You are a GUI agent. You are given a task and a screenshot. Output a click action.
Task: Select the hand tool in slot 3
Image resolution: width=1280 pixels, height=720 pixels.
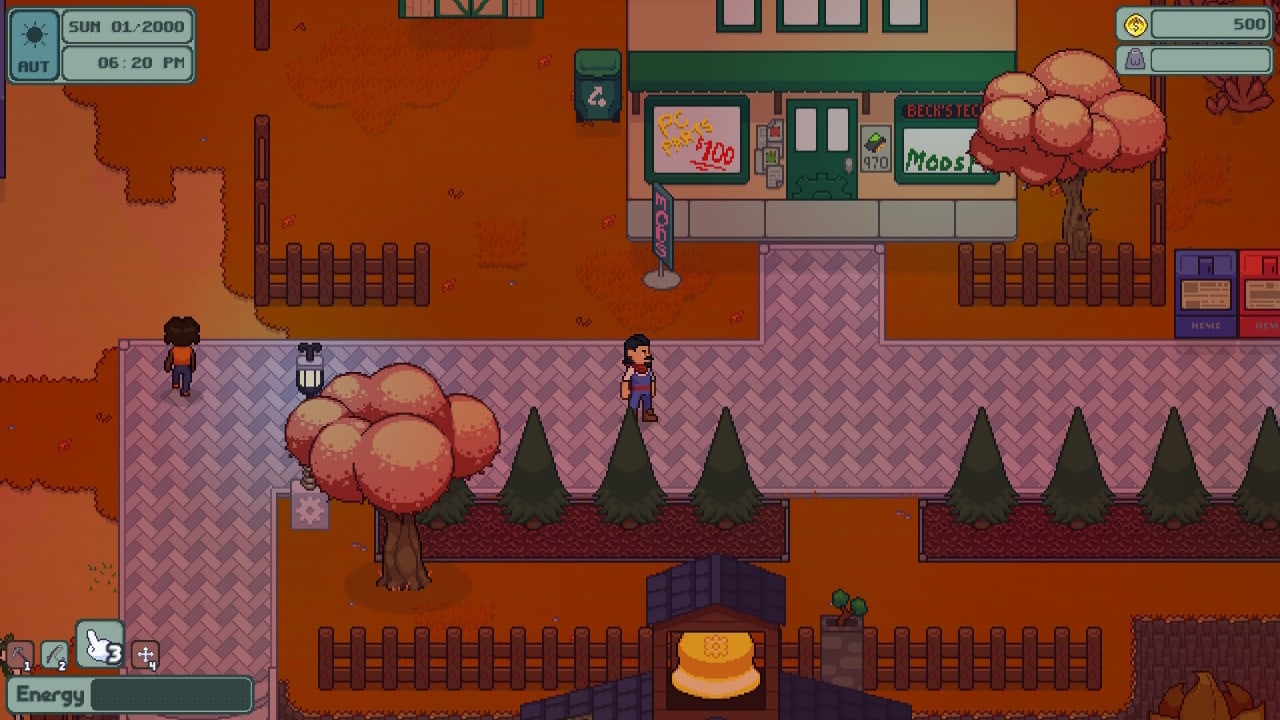tap(100, 647)
